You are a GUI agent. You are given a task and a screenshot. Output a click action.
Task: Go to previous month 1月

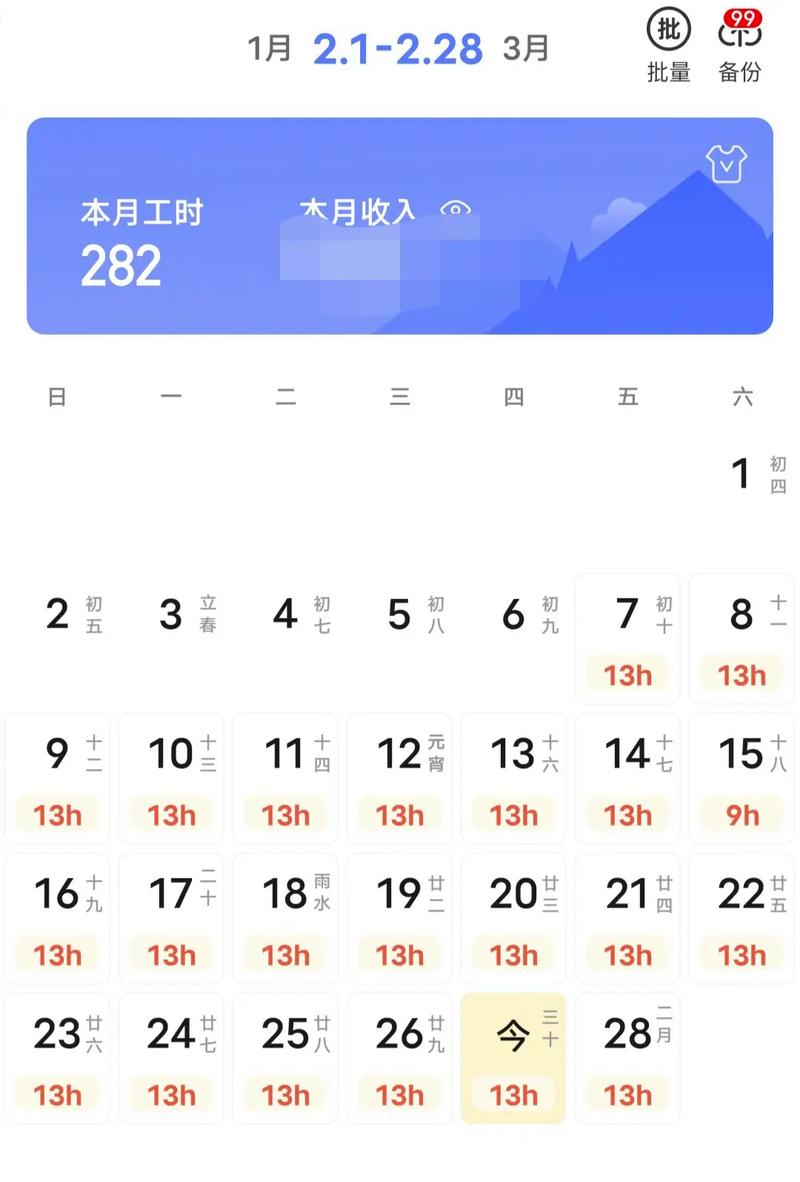tap(269, 48)
